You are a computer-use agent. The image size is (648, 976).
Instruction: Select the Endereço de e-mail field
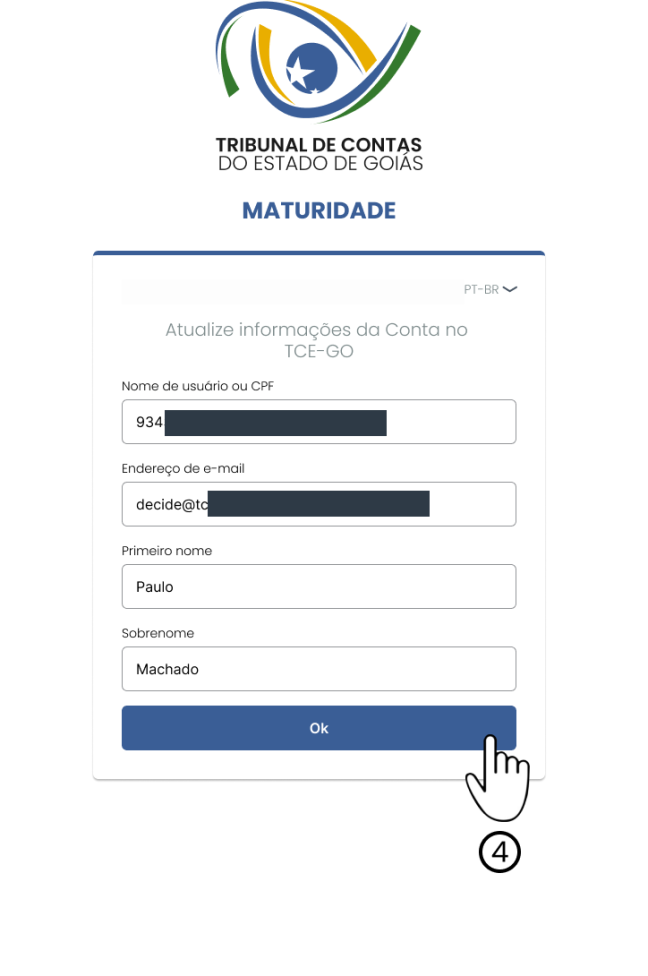click(x=318, y=504)
